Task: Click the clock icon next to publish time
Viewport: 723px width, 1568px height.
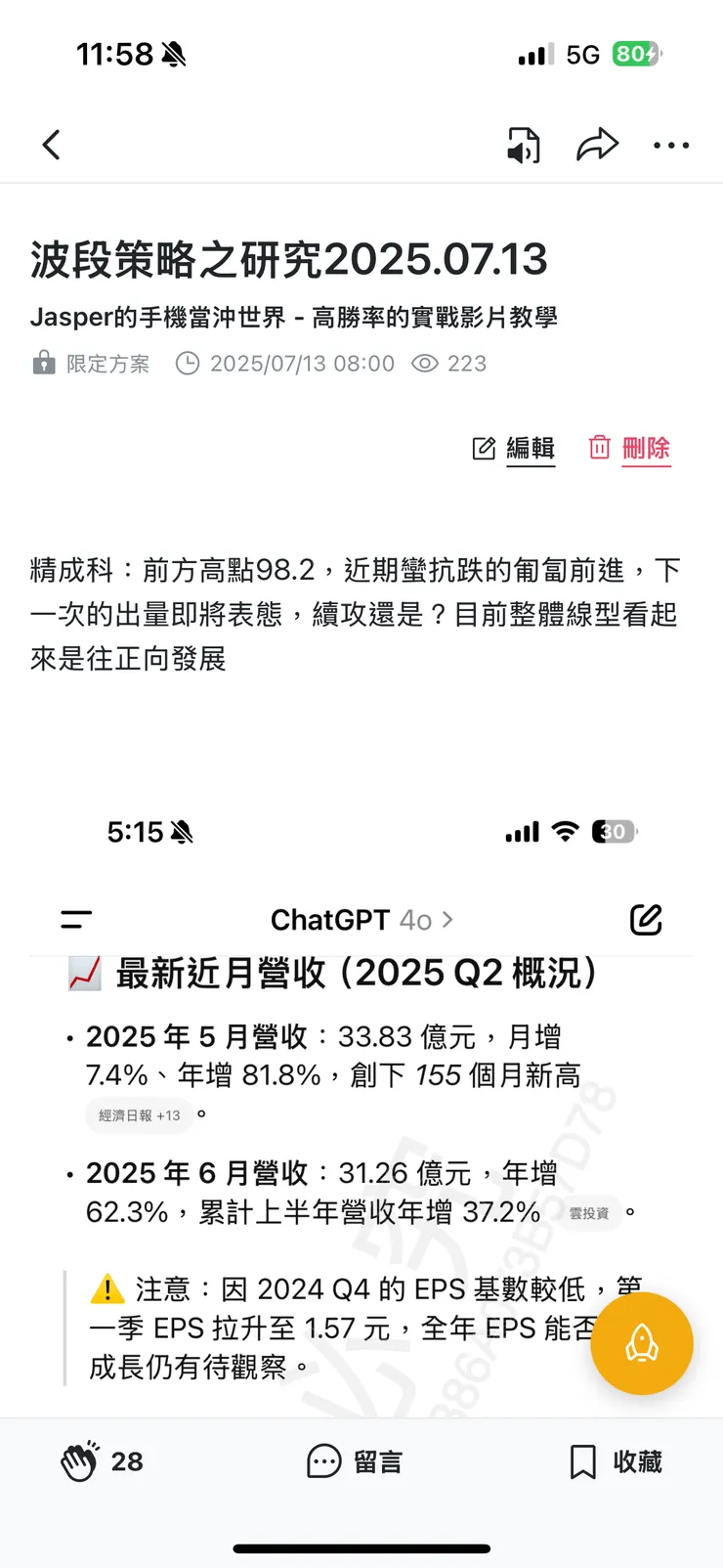Action: coord(188,363)
